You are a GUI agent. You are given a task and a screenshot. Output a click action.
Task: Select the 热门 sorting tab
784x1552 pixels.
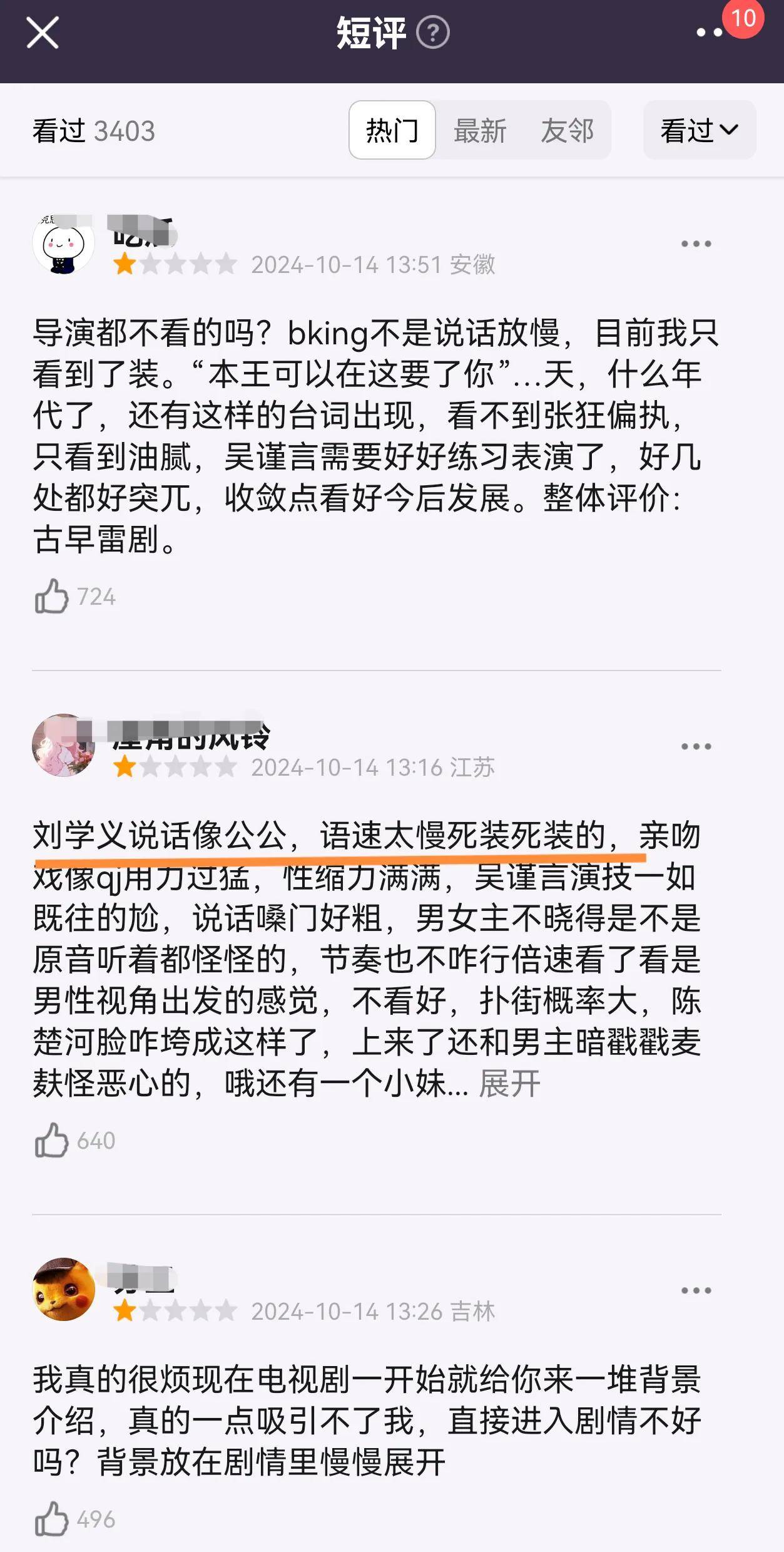(392, 130)
